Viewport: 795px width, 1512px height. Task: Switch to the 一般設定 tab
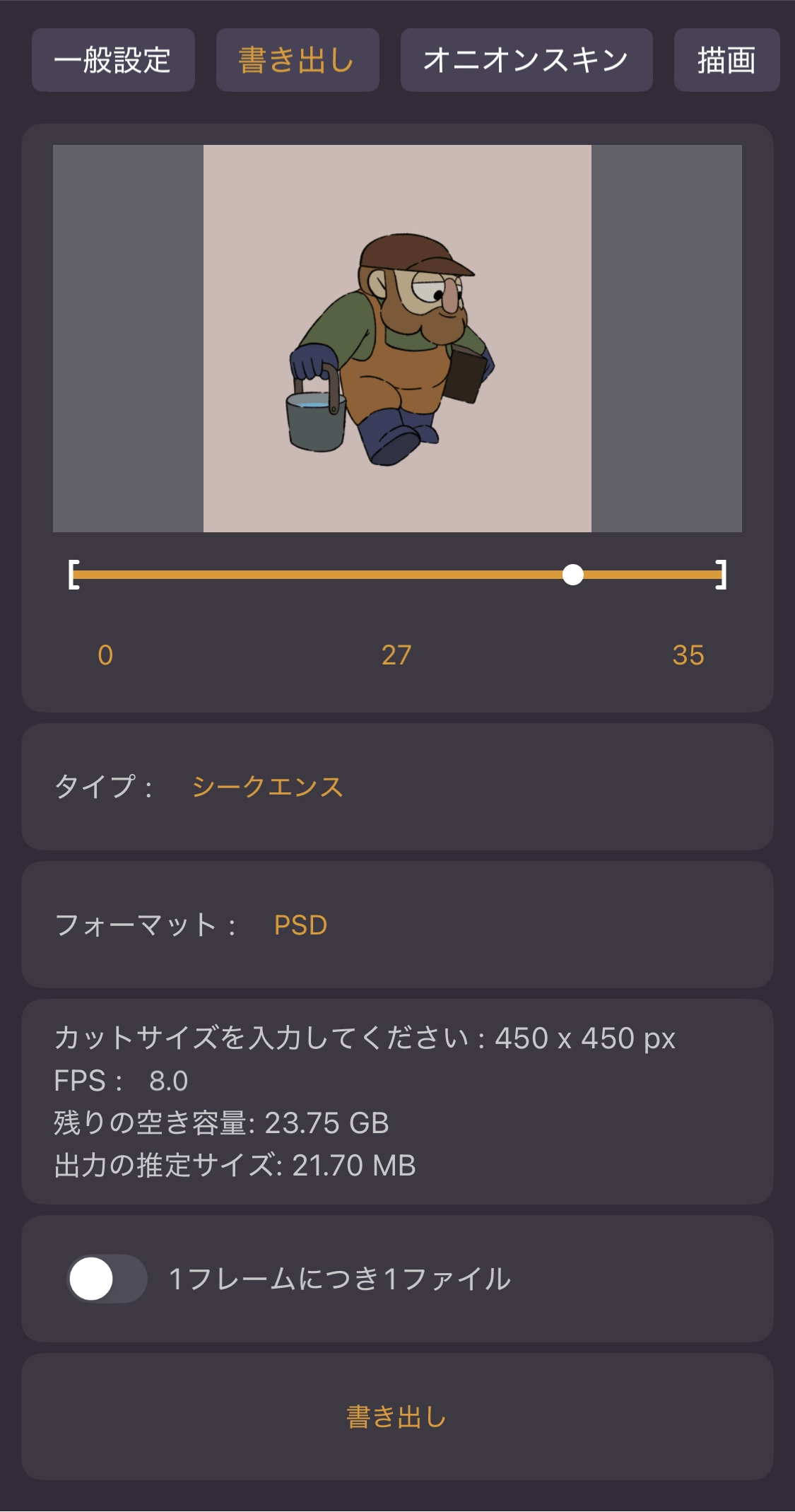tap(113, 60)
